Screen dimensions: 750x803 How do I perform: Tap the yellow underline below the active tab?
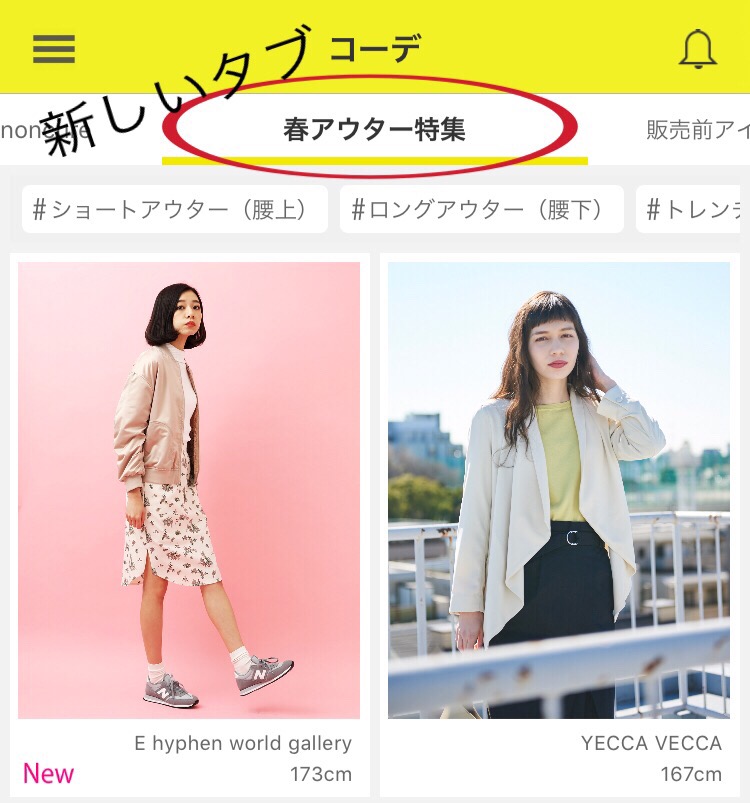[x=375, y=158]
